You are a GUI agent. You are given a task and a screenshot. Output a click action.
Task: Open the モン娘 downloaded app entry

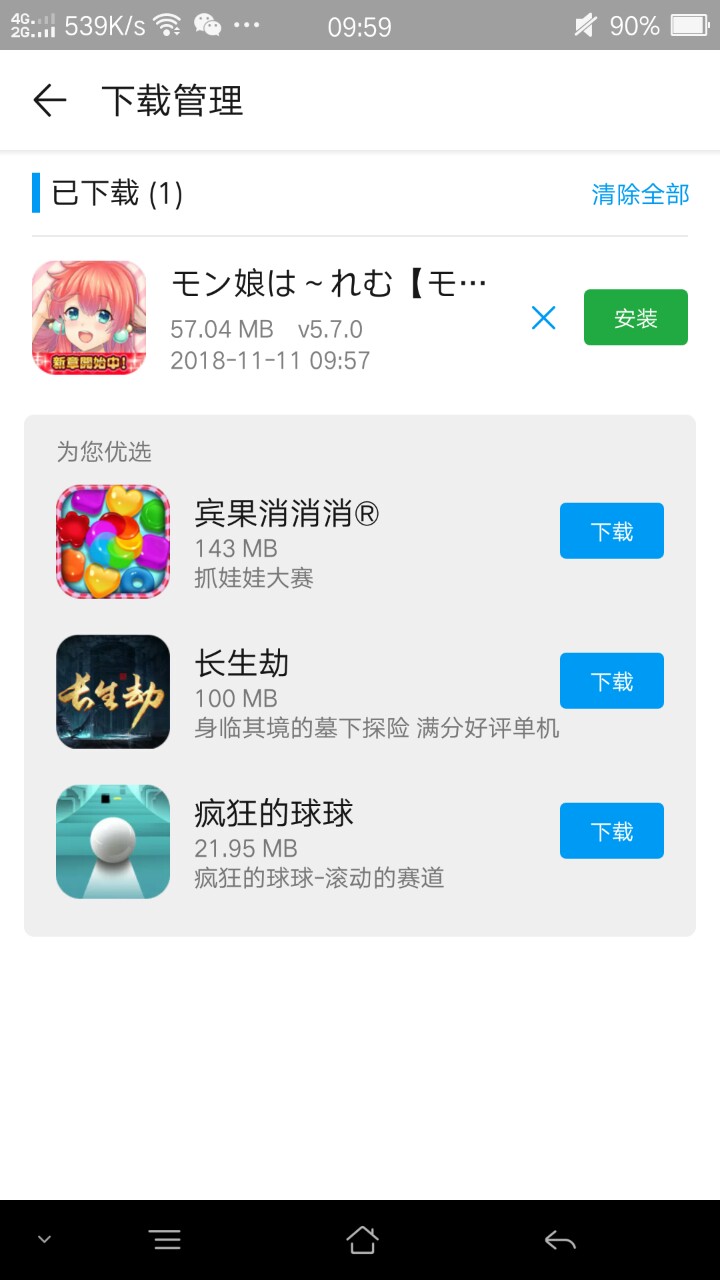click(x=328, y=317)
